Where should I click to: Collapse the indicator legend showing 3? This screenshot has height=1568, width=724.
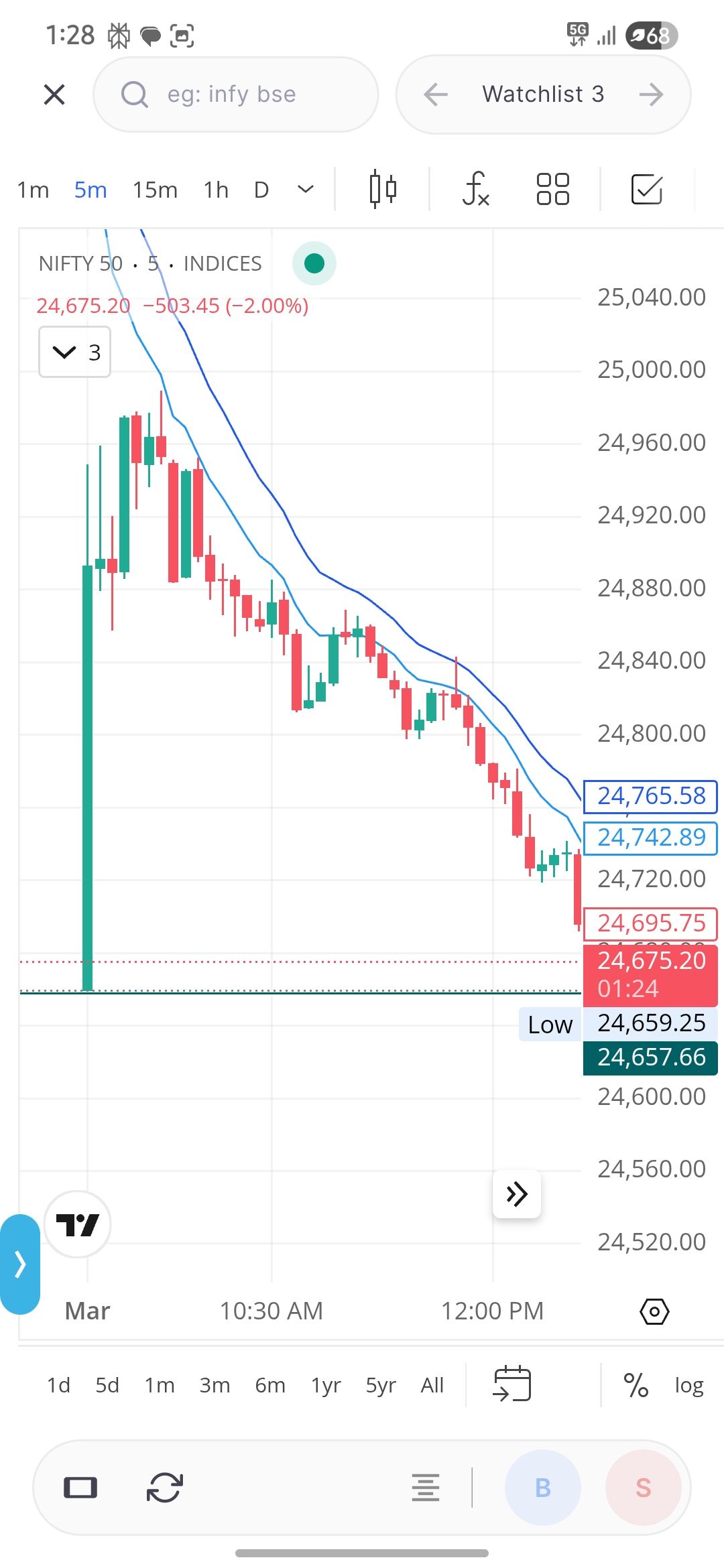click(74, 352)
